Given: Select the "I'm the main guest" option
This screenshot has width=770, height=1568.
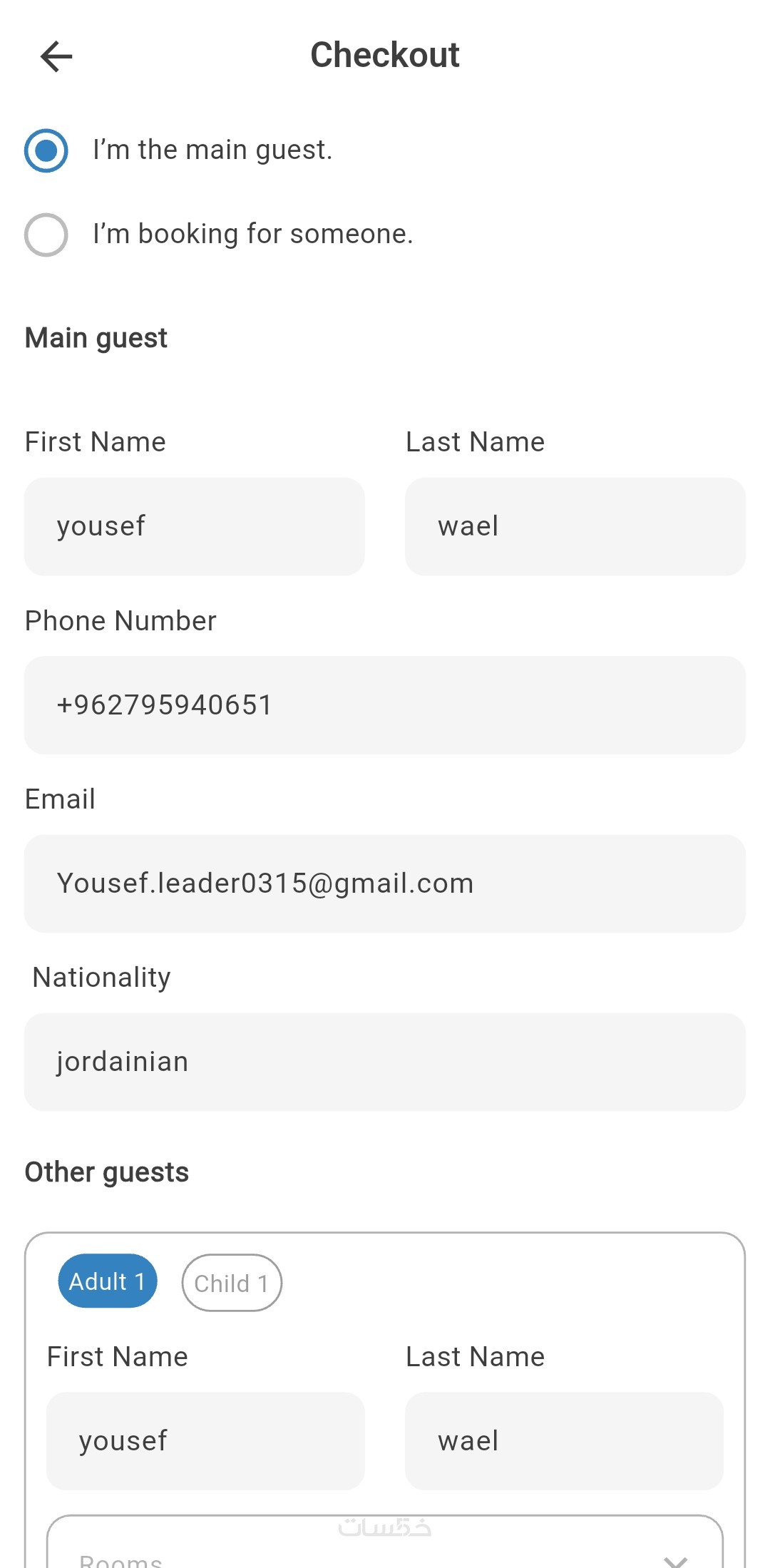Looking at the screenshot, I should click(46, 150).
